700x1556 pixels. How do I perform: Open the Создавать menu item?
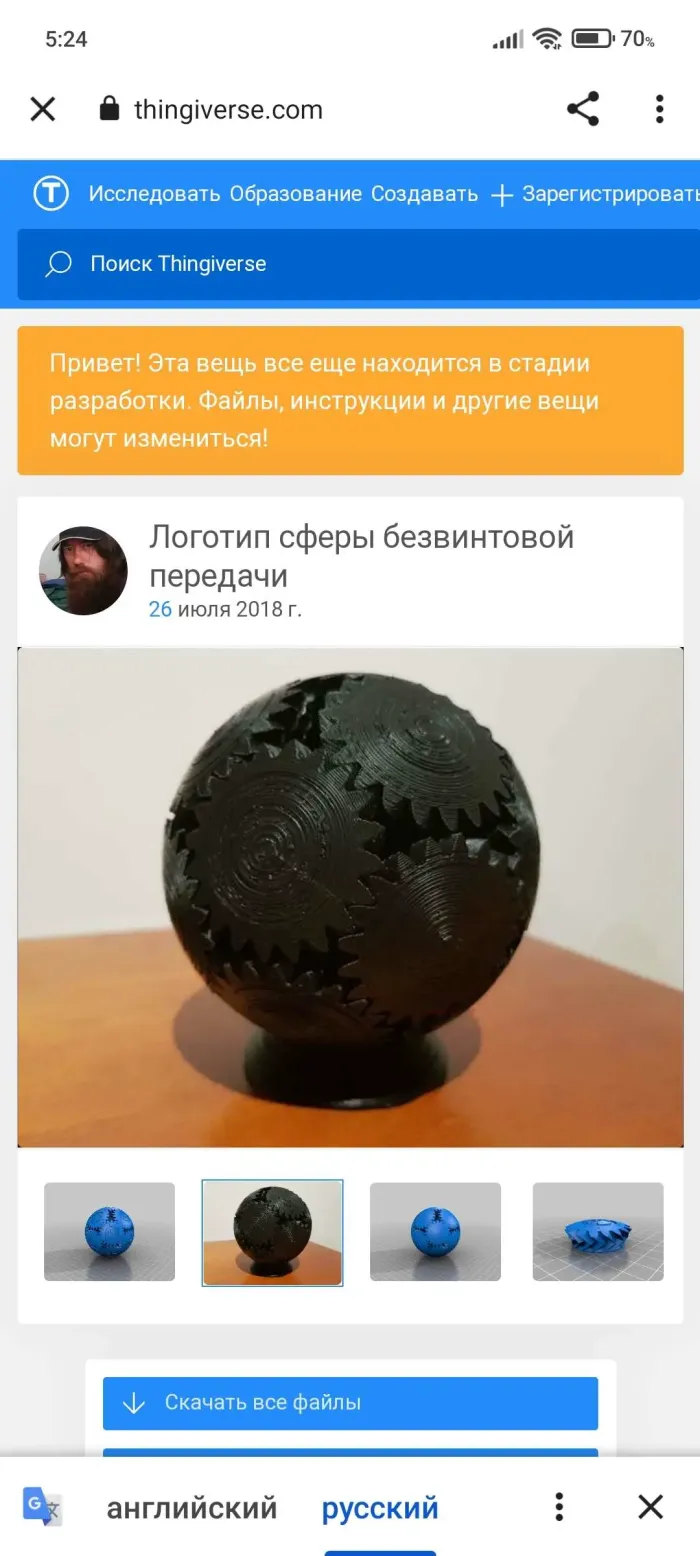424,194
